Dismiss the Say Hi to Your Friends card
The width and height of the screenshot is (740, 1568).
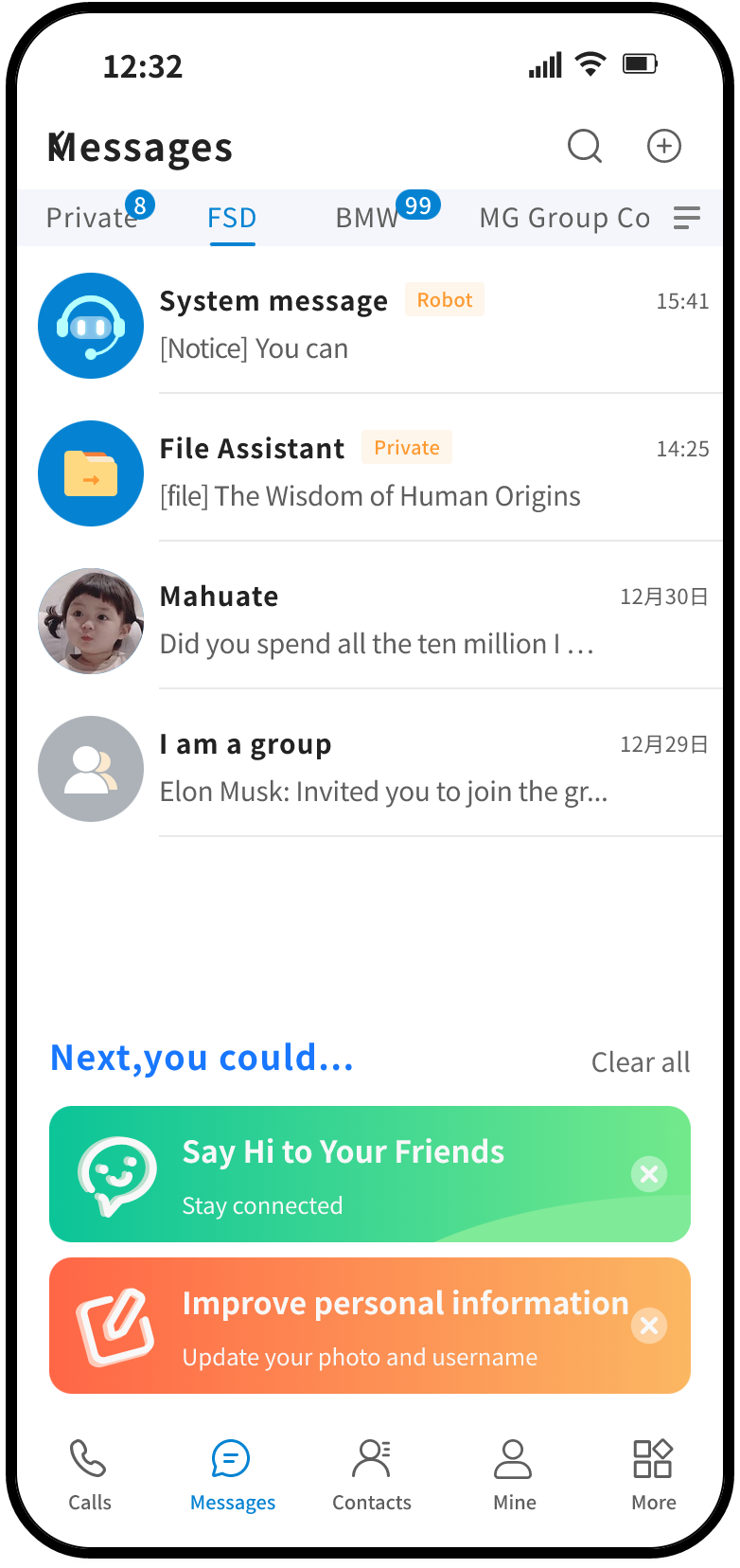(649, 1174)
